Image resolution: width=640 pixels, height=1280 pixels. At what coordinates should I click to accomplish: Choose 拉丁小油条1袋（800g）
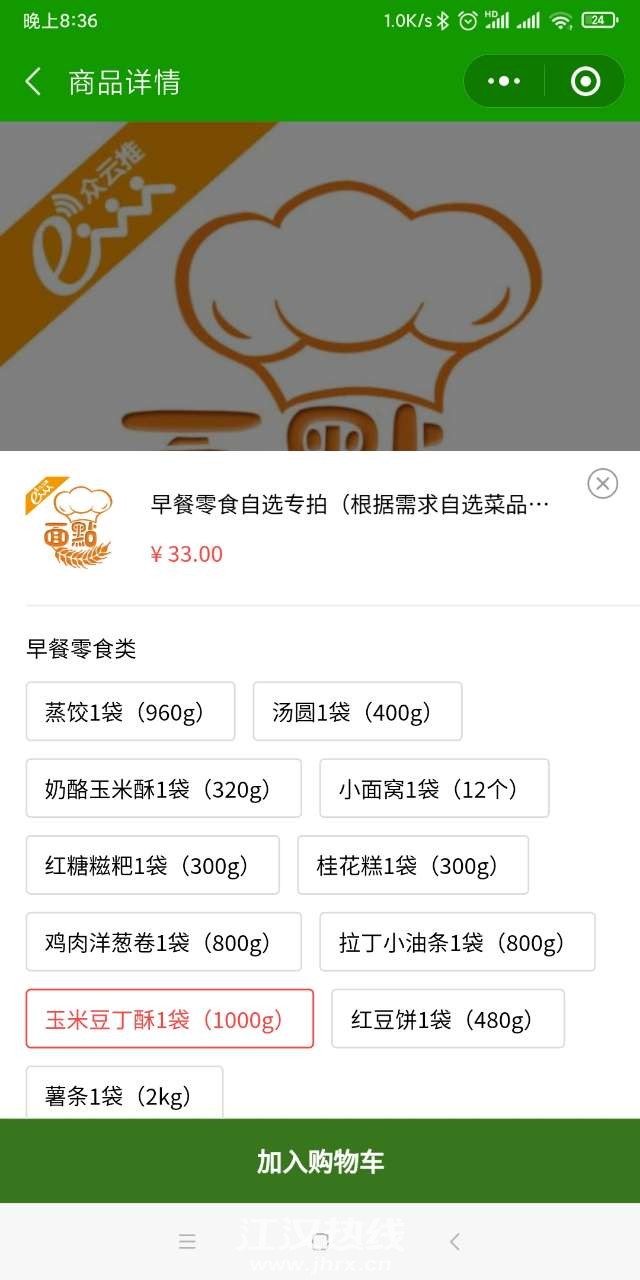click(457, 943)
